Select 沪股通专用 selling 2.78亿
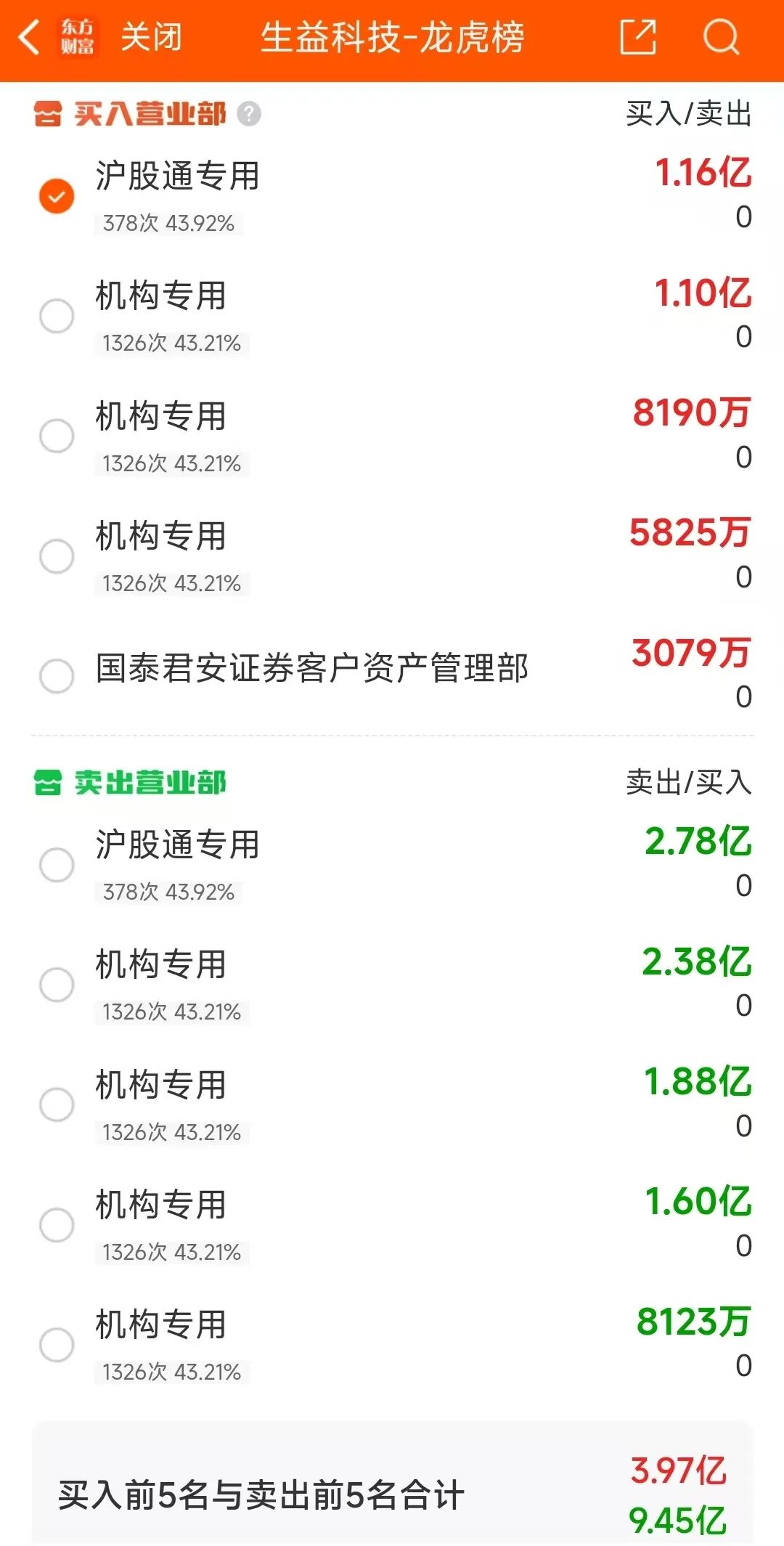 (57, 865)
